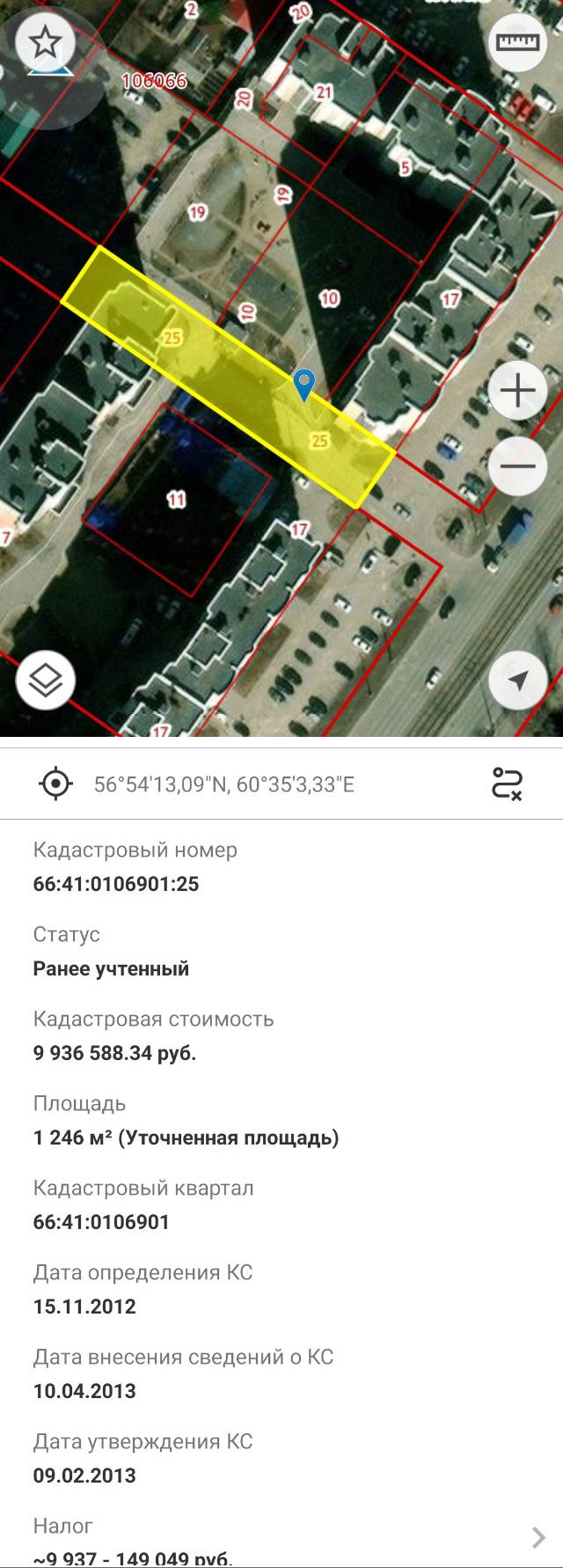
Task: Zoom out of the map
Action: tap(517, 466)
